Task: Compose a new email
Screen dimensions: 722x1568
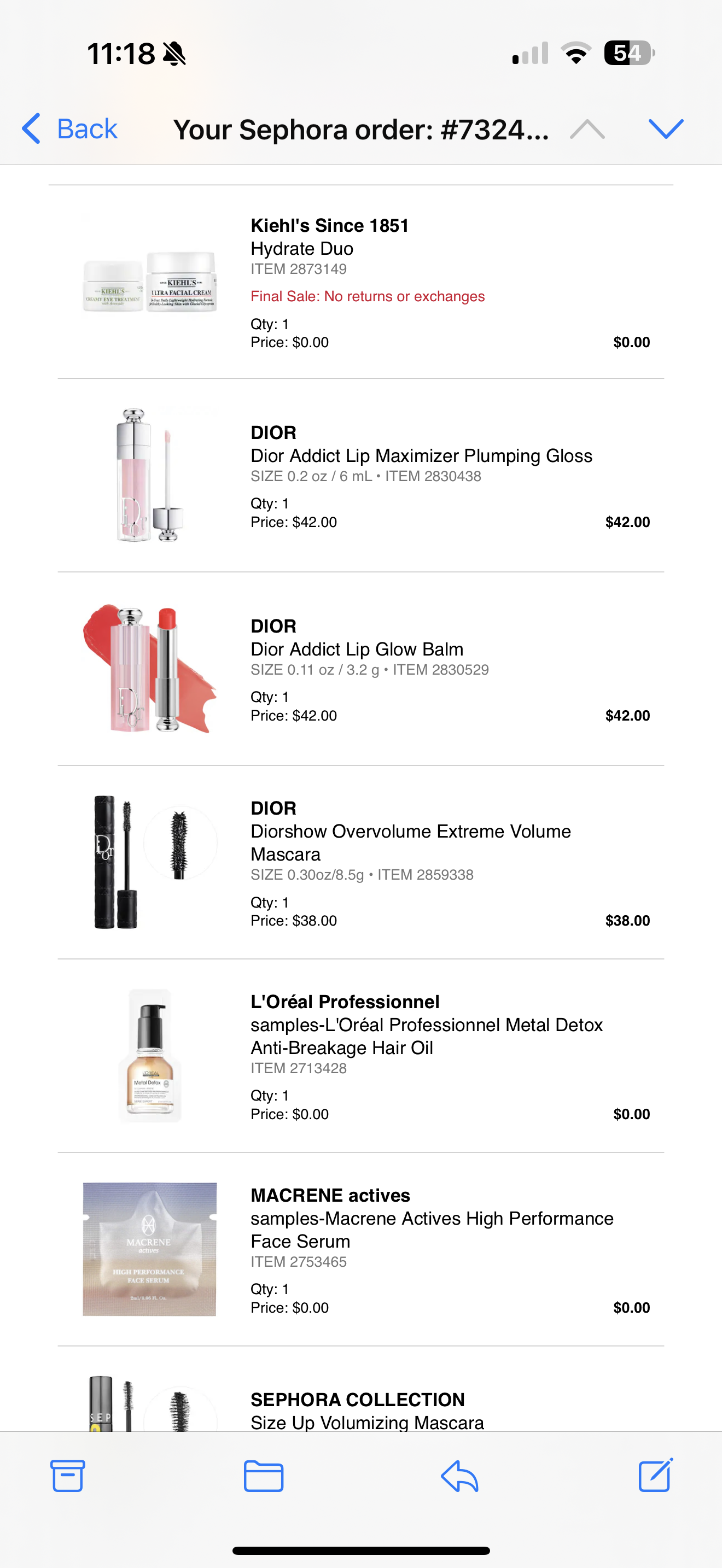Action: point(656,1475)
